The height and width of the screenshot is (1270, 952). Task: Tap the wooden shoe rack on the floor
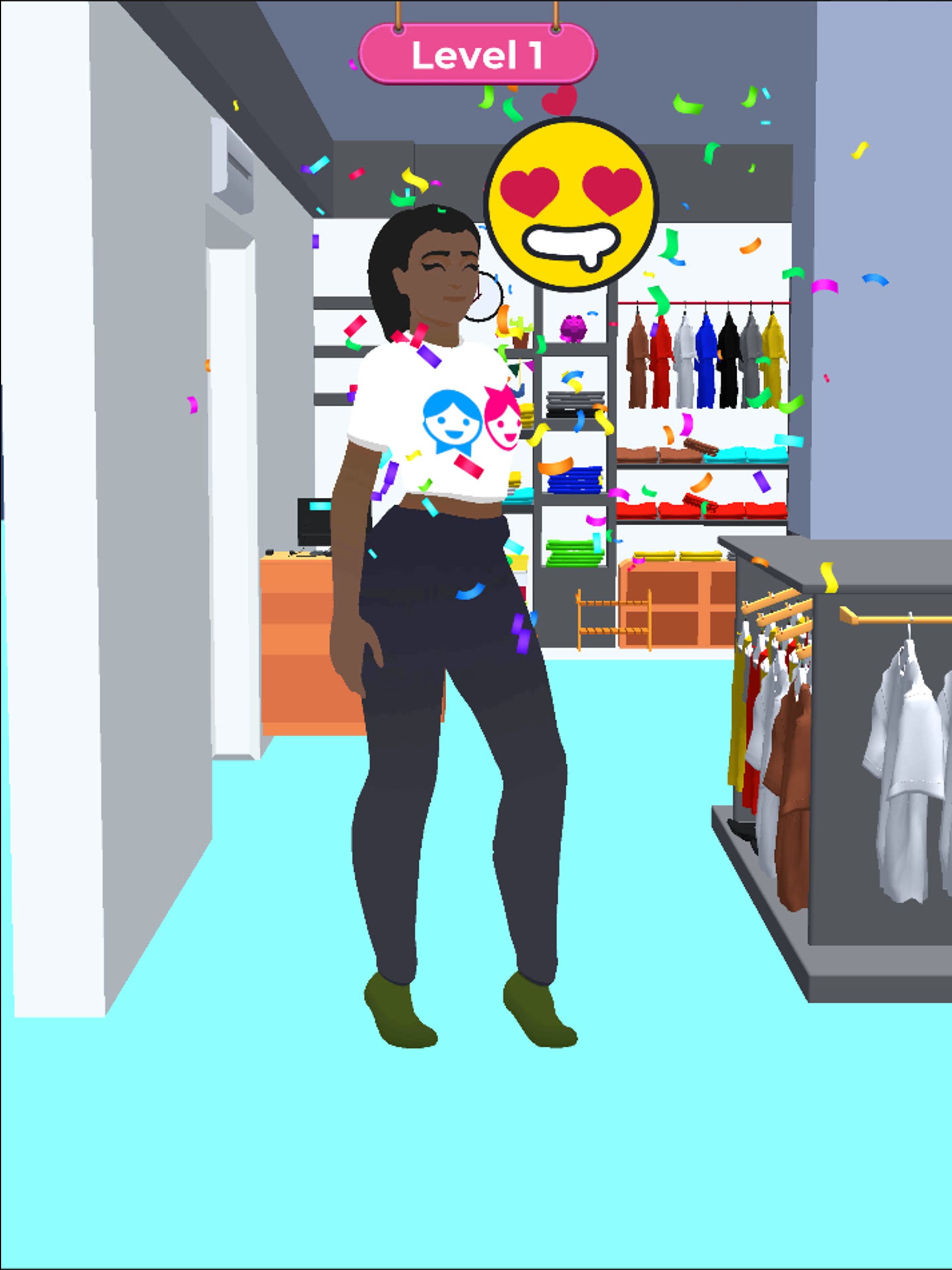click(x=615, y=617)
